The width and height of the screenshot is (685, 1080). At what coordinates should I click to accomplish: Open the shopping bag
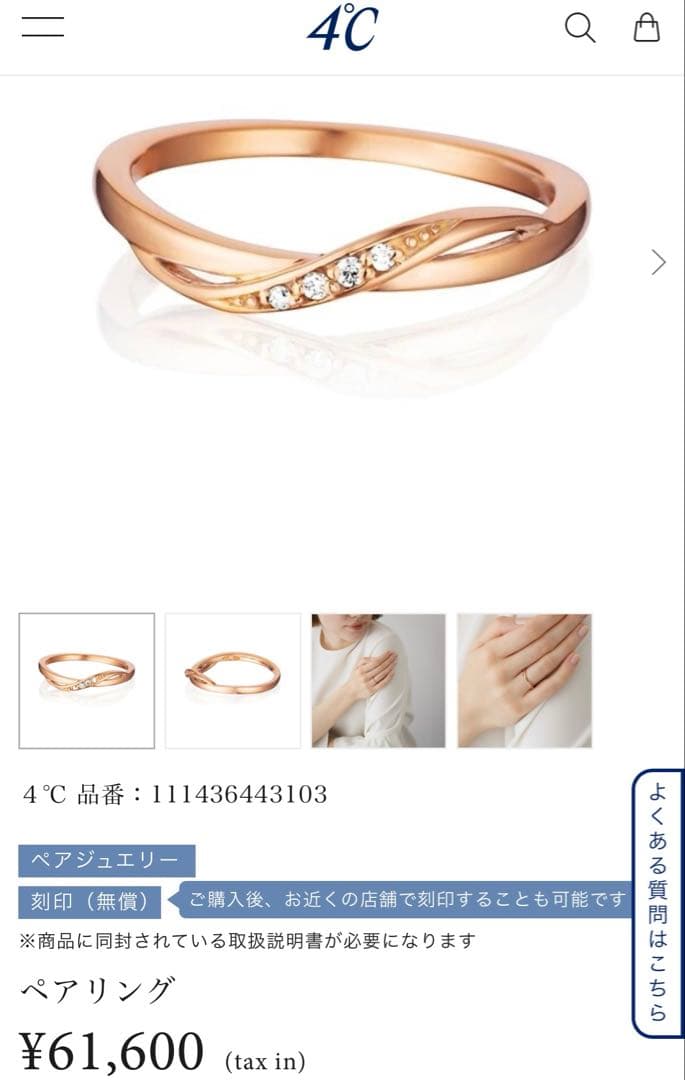tap(647, 28)
